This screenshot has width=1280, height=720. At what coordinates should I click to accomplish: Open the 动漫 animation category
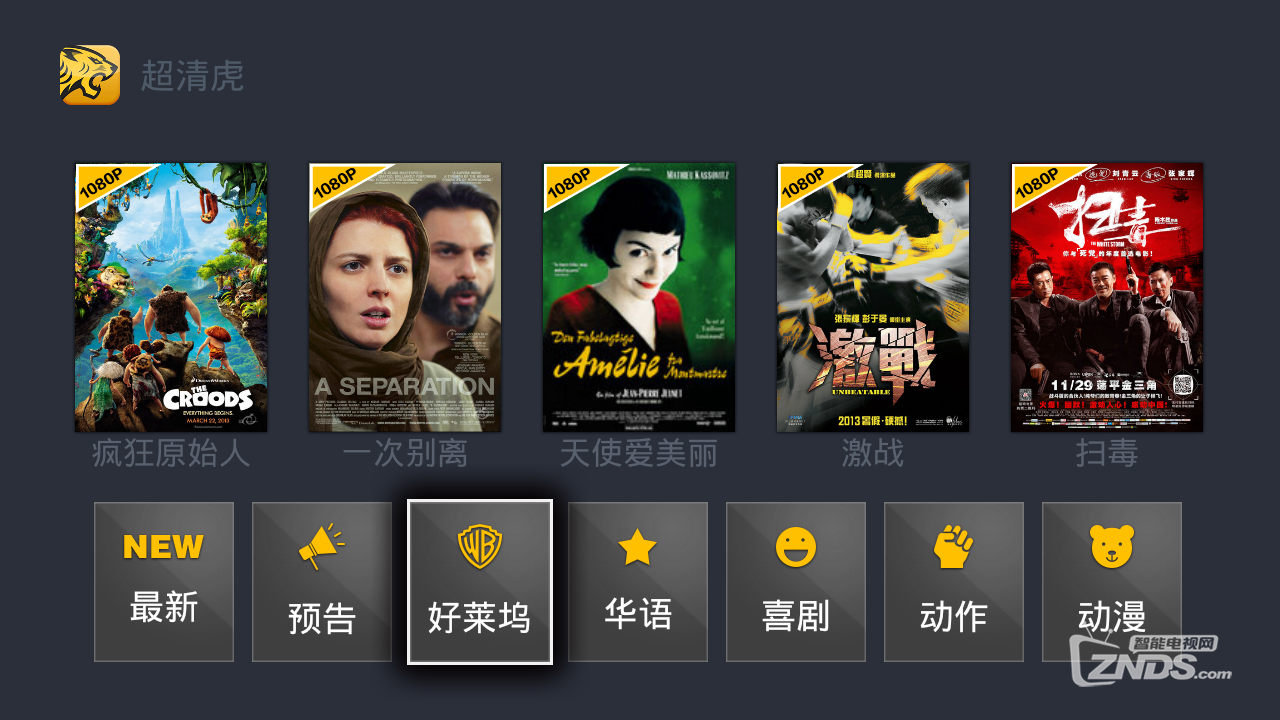(x=1112, y=581)
